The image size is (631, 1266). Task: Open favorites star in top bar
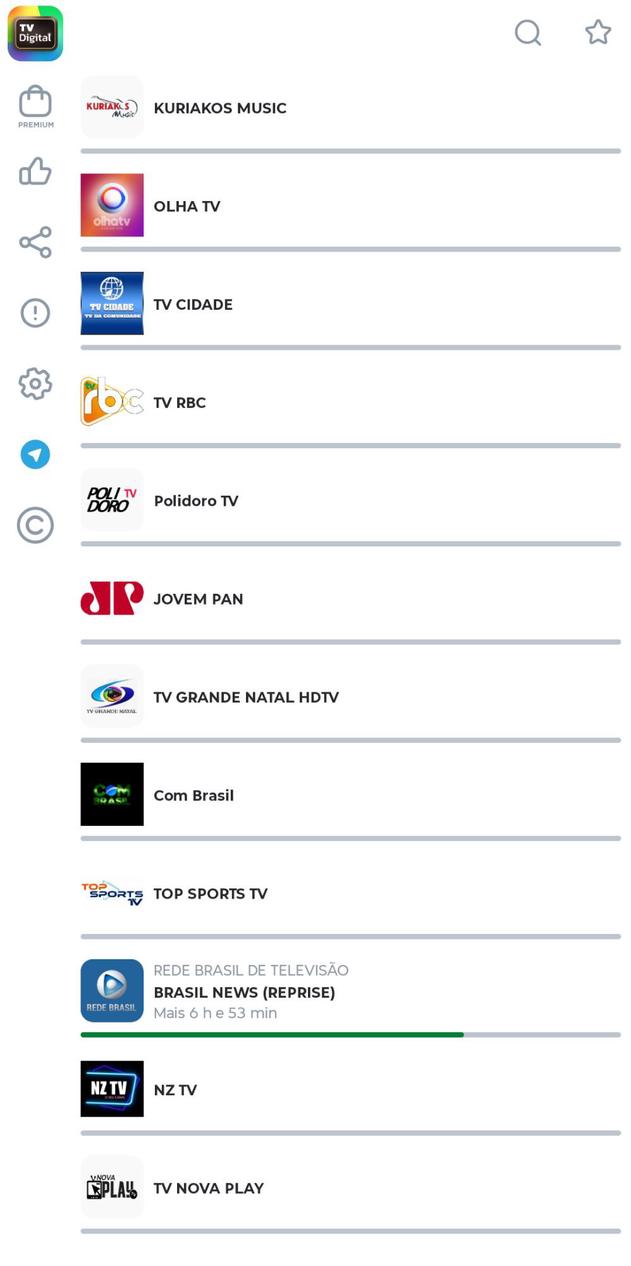(x=598, y=32)
